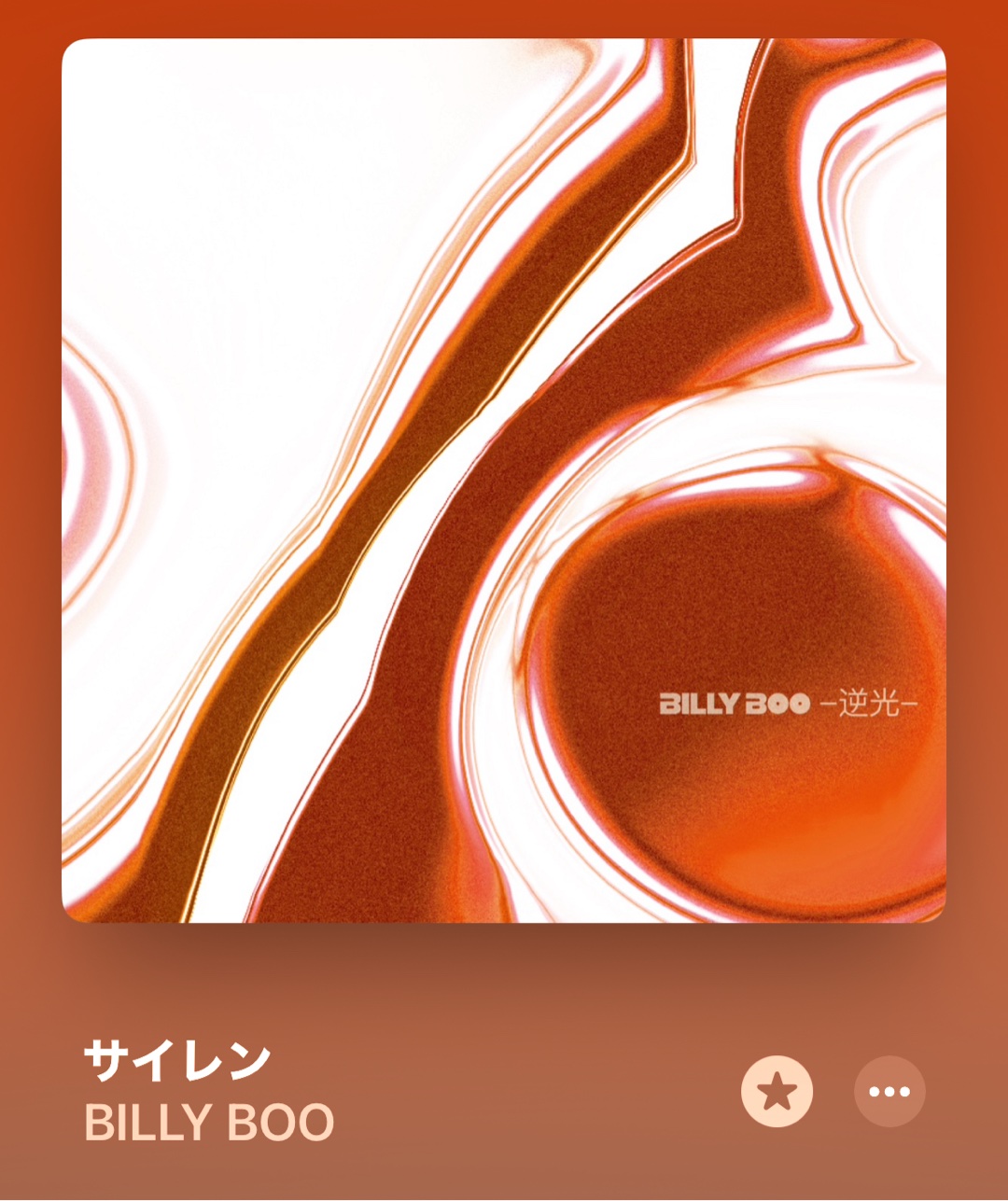Open the three-dot more options menu
Screen dimensions: 1008x1201
click(x=889, y=1091)
